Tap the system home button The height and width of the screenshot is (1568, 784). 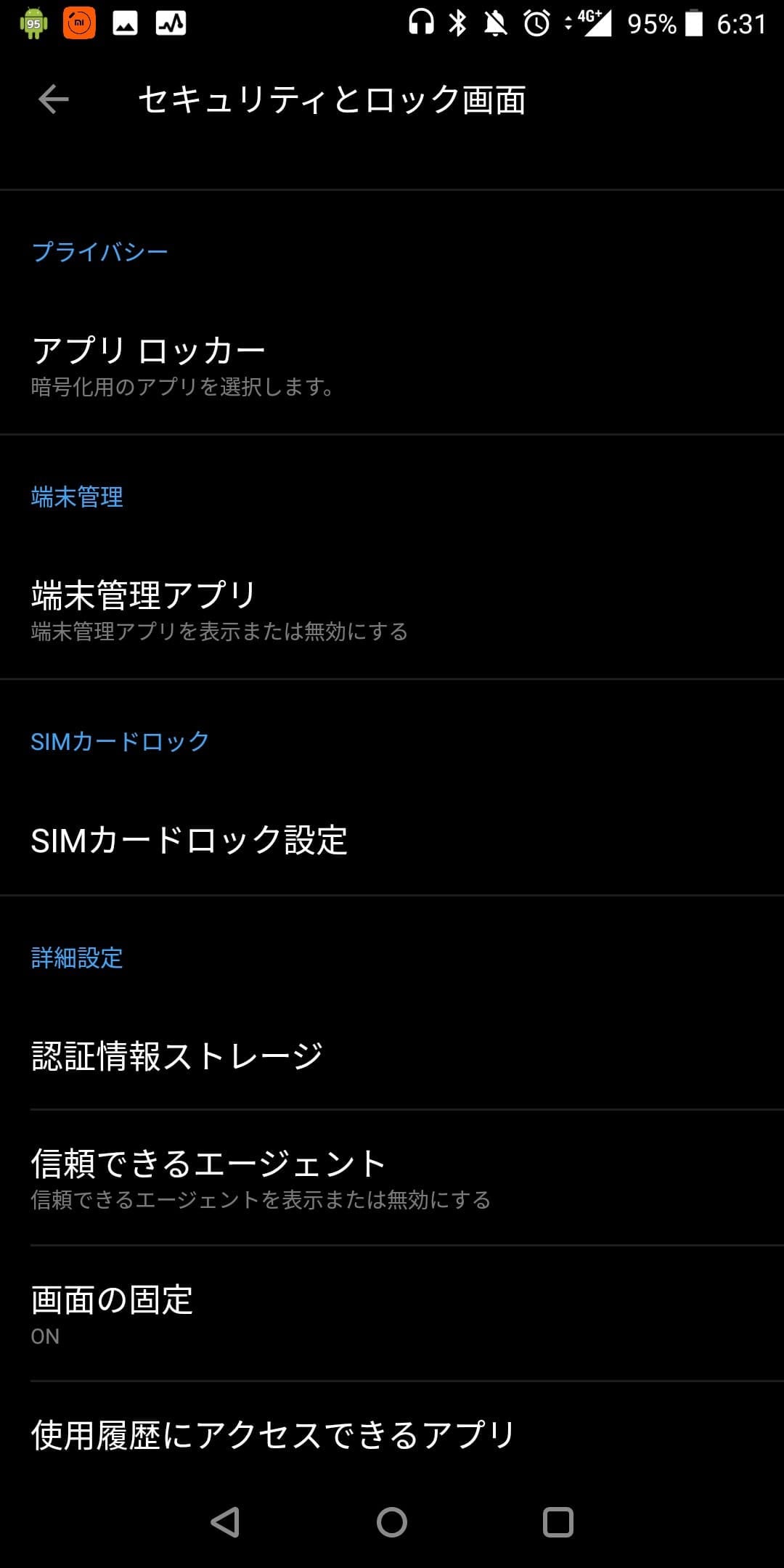pos(392,1522)
